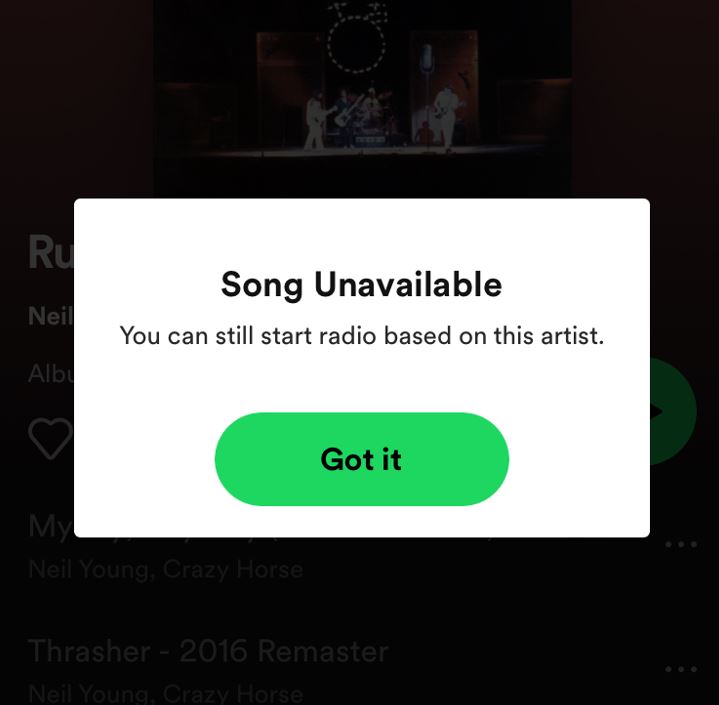Screen dimensions: 719x705
Task: Play the album with the green button
Action: click(x=672, y=411)
